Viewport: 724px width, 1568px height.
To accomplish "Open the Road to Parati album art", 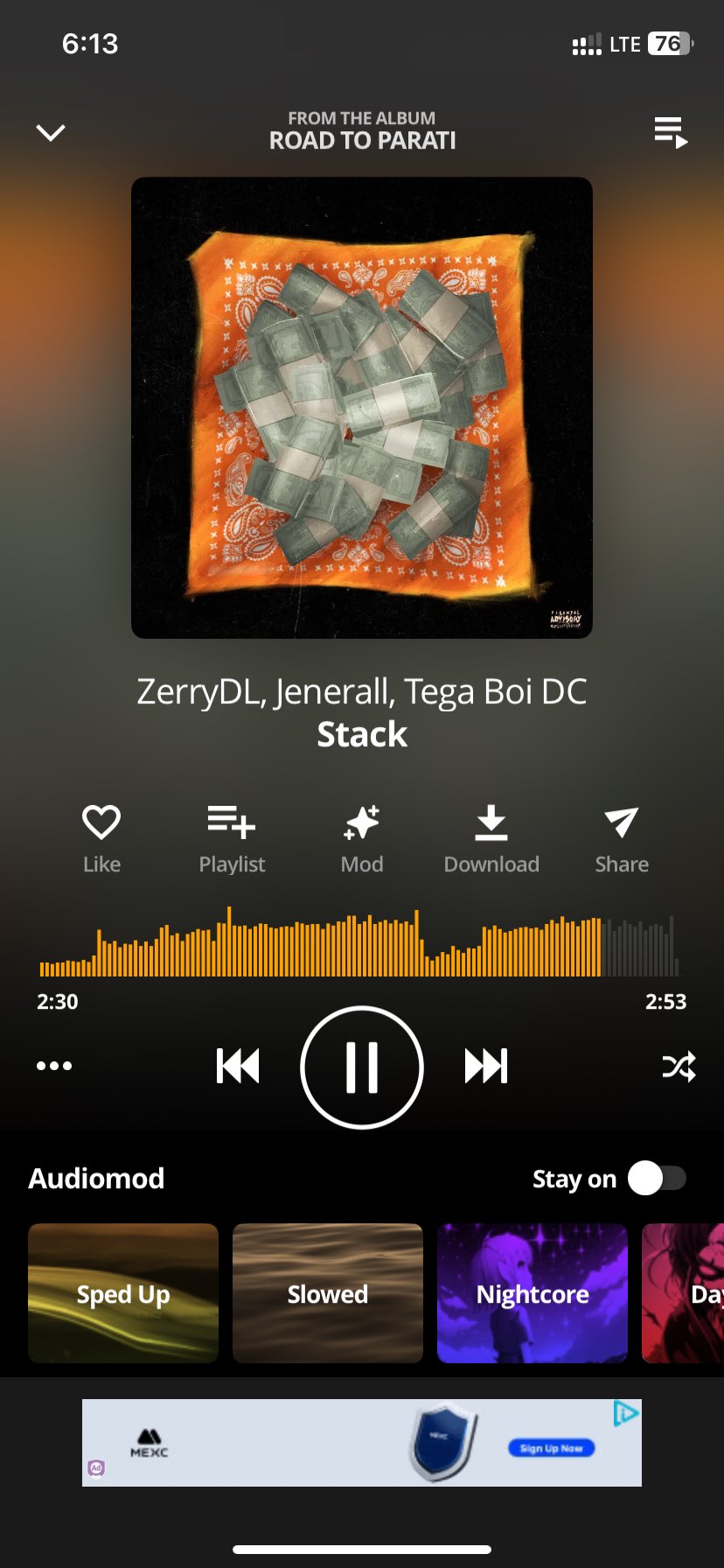I will point(362,408).
